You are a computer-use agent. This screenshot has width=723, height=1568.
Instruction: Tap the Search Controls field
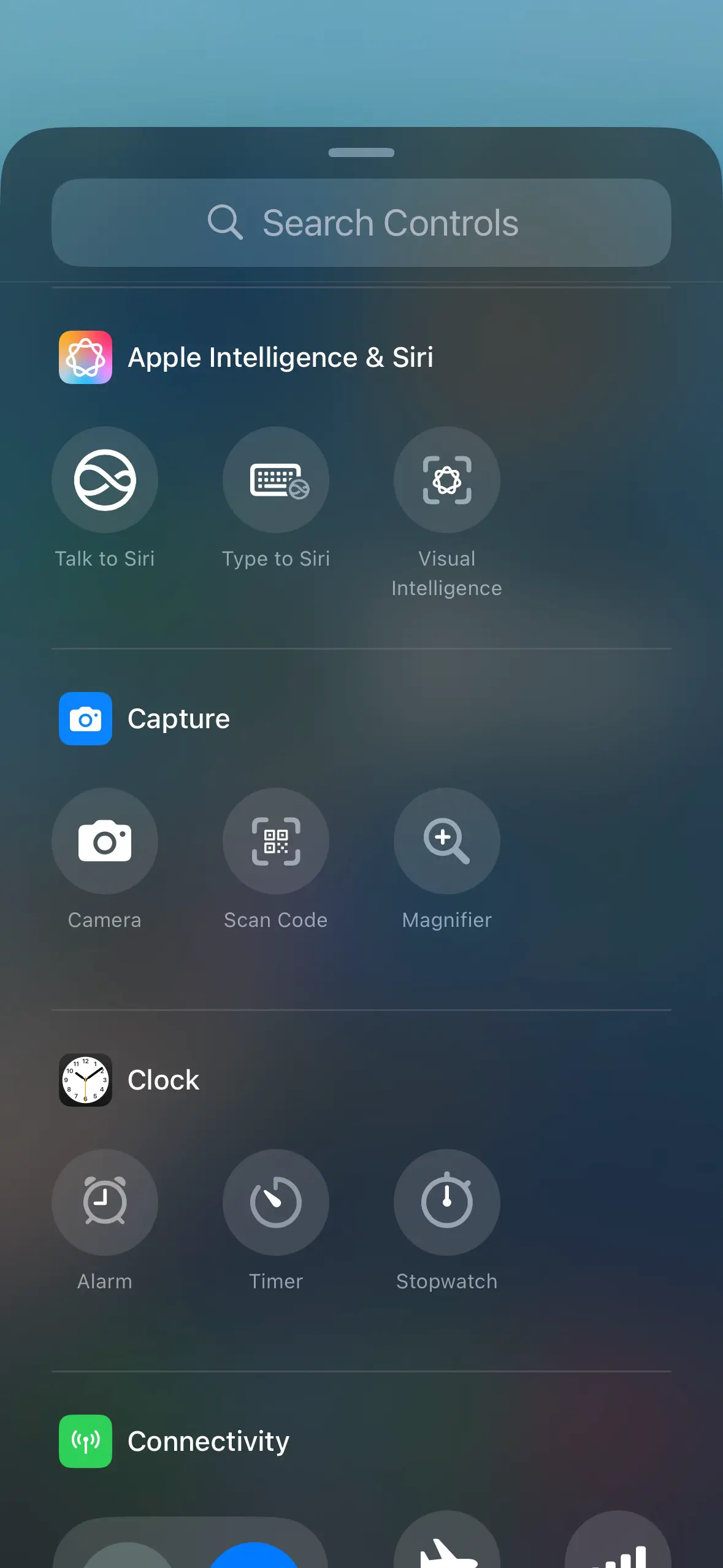tap(361, 223)
